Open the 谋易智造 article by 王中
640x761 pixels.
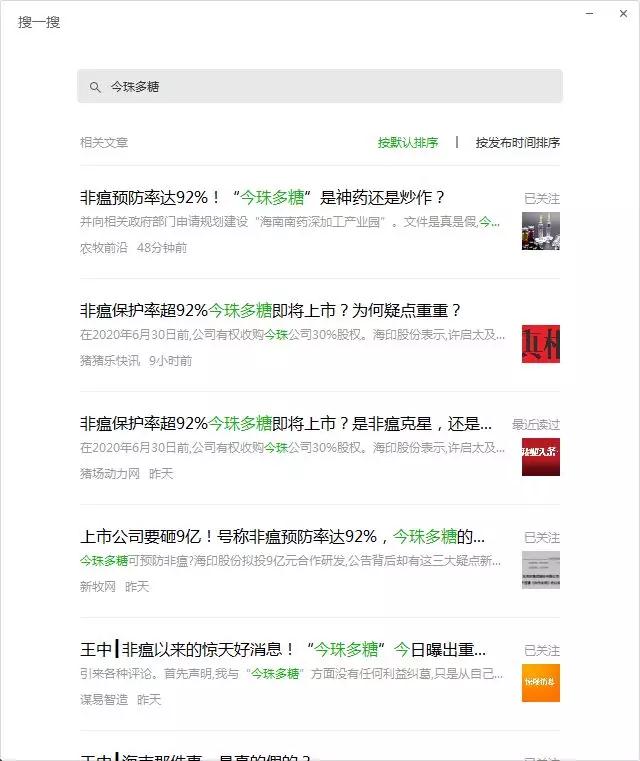(283, 649)
